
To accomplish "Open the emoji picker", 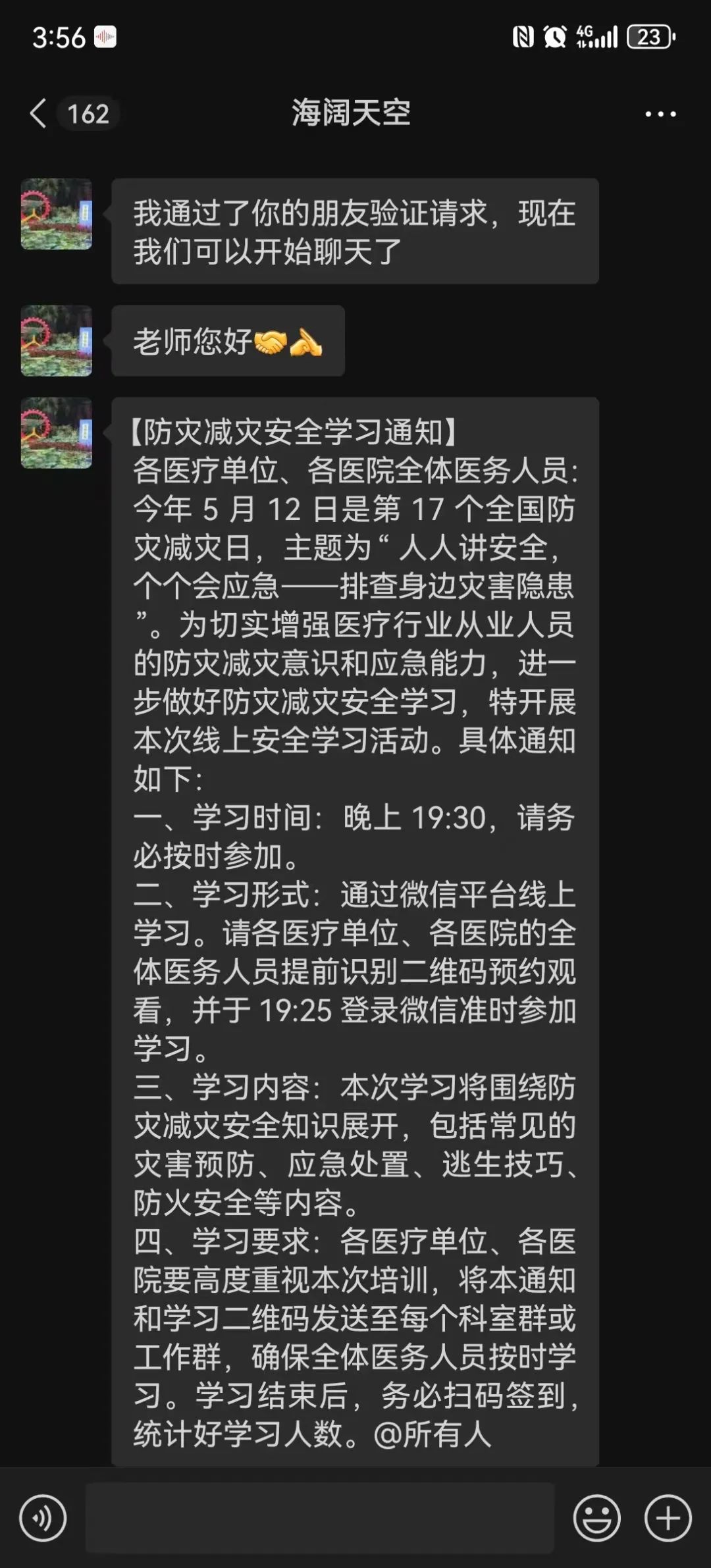I will pos(596,1518).
